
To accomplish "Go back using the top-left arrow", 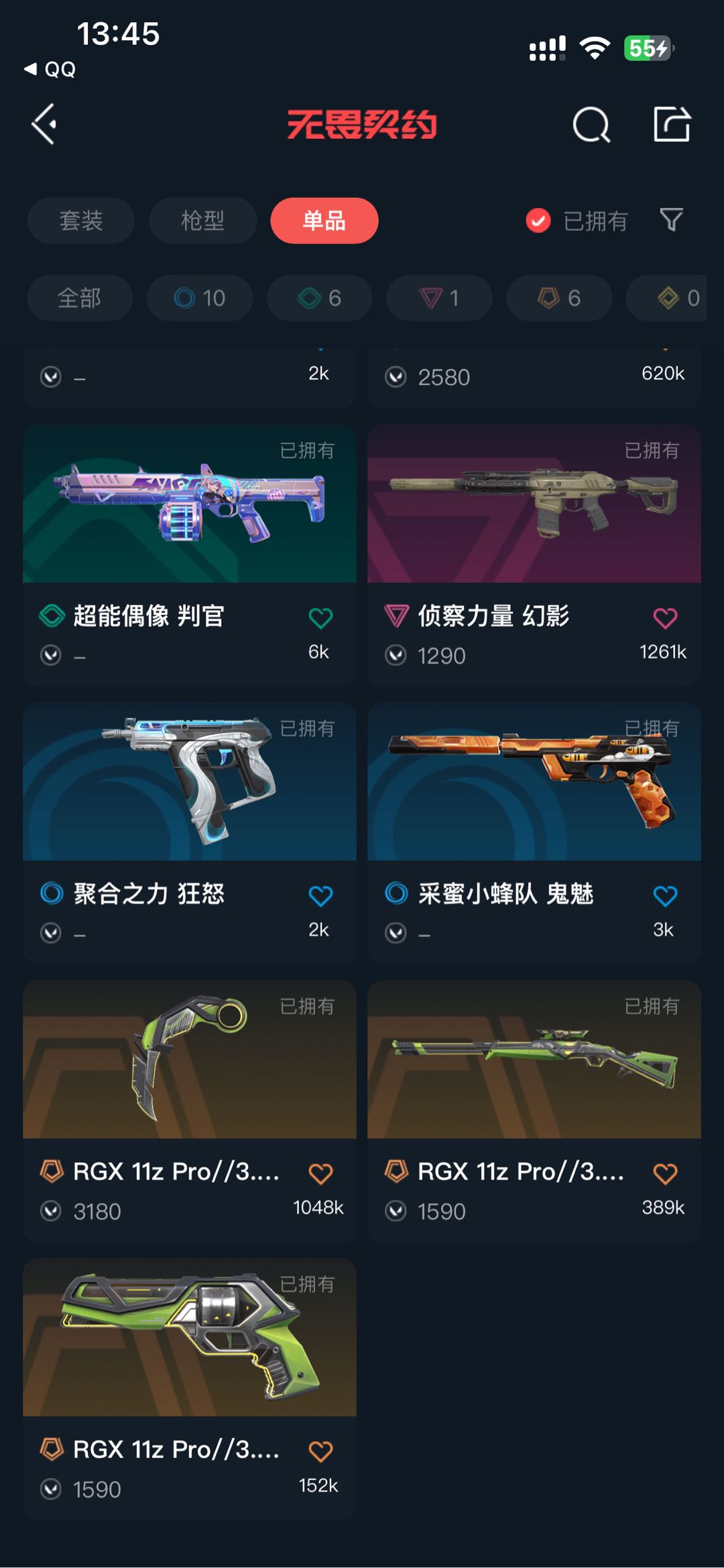I will pyautogui.click(x=44, y=124).
